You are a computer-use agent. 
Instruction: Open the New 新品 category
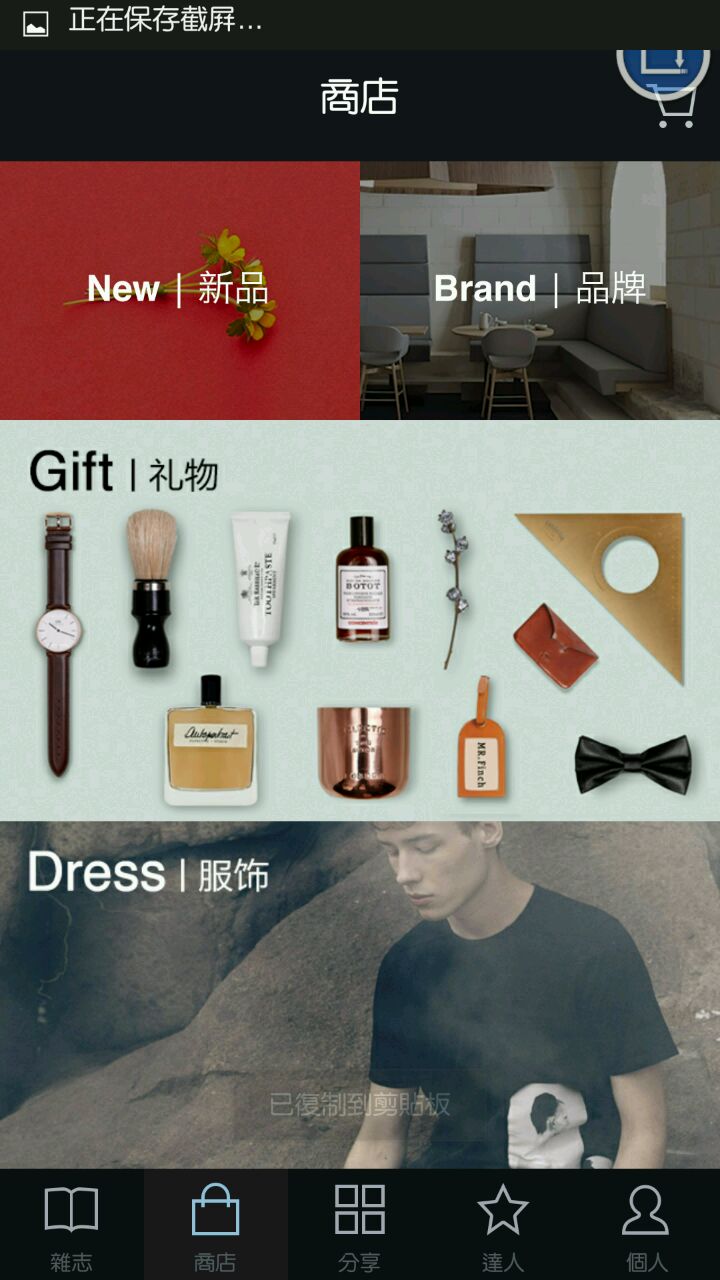tap(180, 290)
